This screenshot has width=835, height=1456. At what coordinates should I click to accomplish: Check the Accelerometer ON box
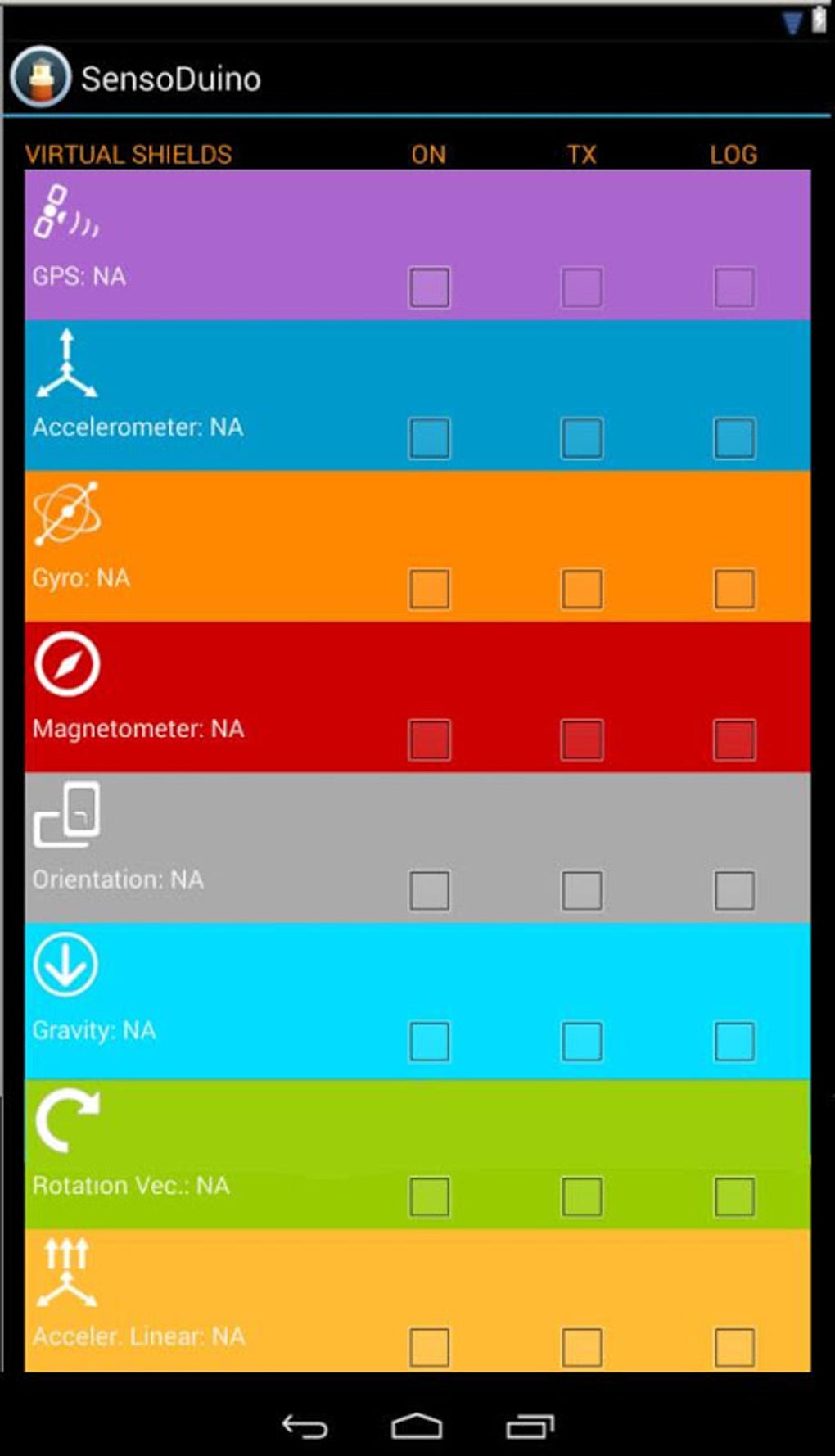pos(429,438)
